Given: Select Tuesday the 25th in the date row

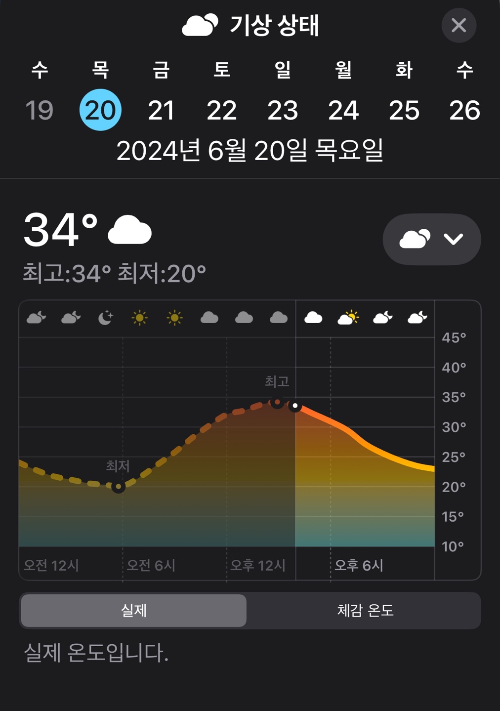Looking at the screenshot, I should pos(404,110).
